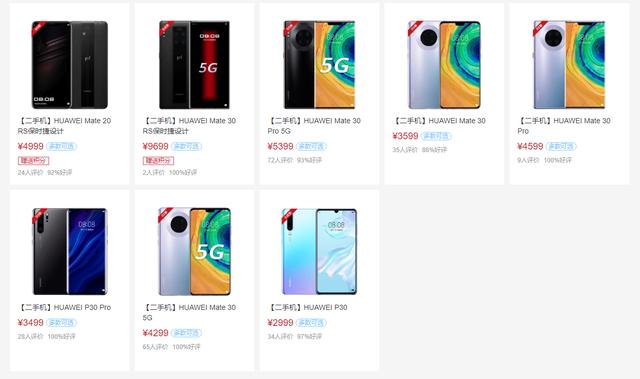View the HUAWEI P30 Pro listing
This screenshot has height=379, width=640.
coord(69,280)
